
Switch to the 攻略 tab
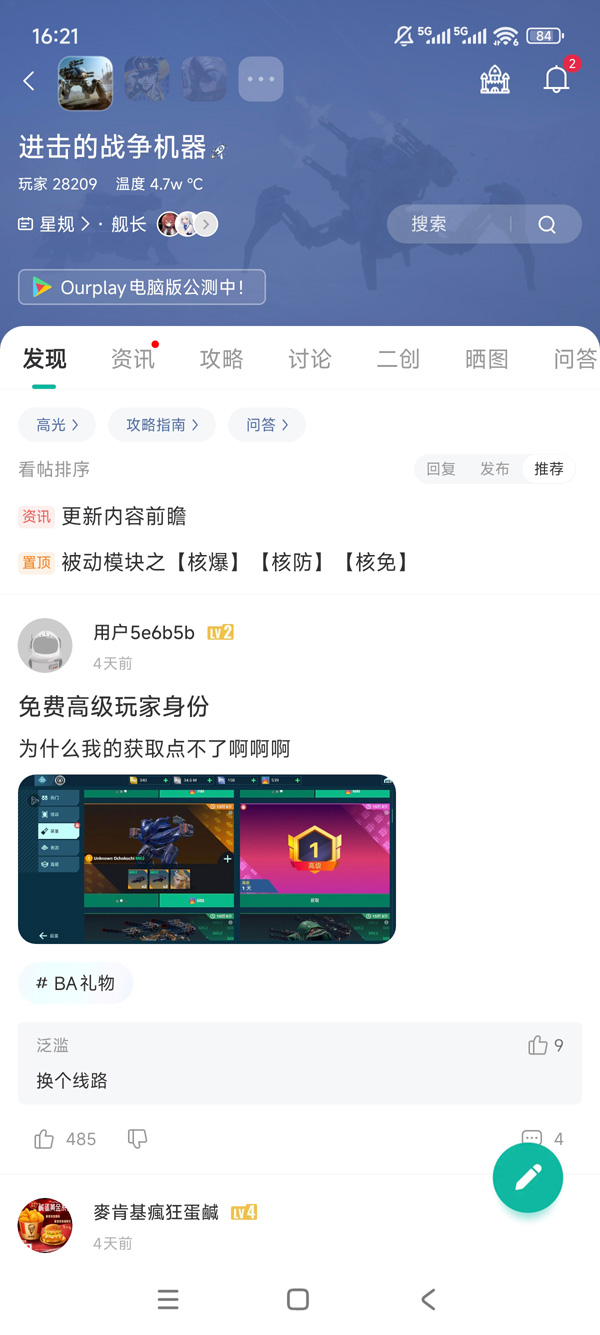coord(221,359)
